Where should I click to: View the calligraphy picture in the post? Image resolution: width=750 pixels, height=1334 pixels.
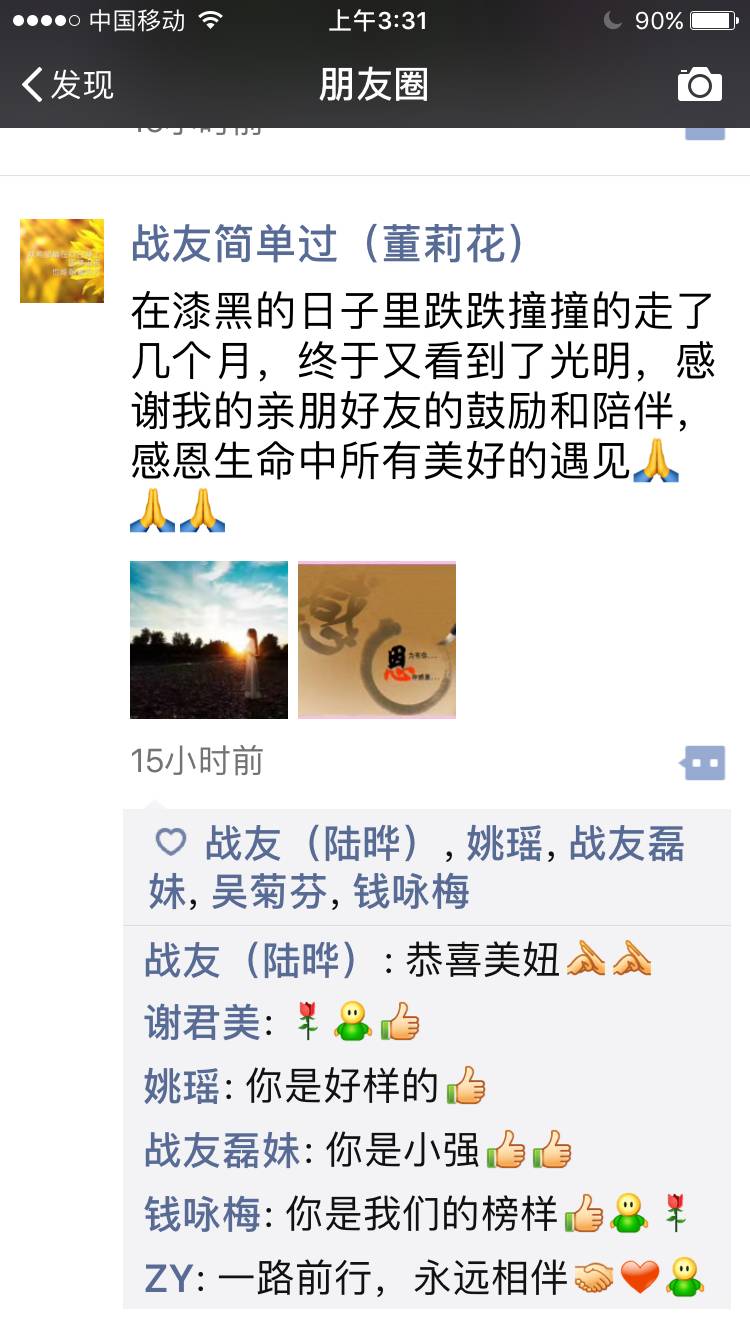click(377, 640)
